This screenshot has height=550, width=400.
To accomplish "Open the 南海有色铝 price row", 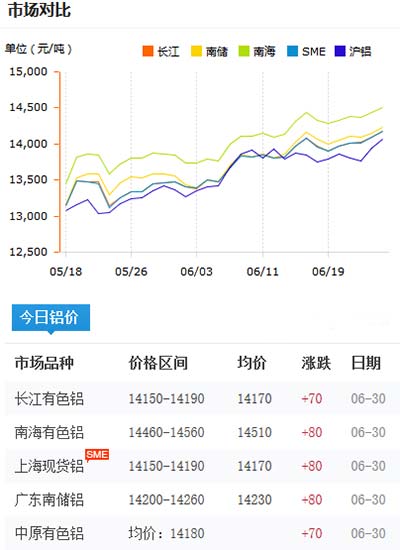I will (x=202, y=432).
